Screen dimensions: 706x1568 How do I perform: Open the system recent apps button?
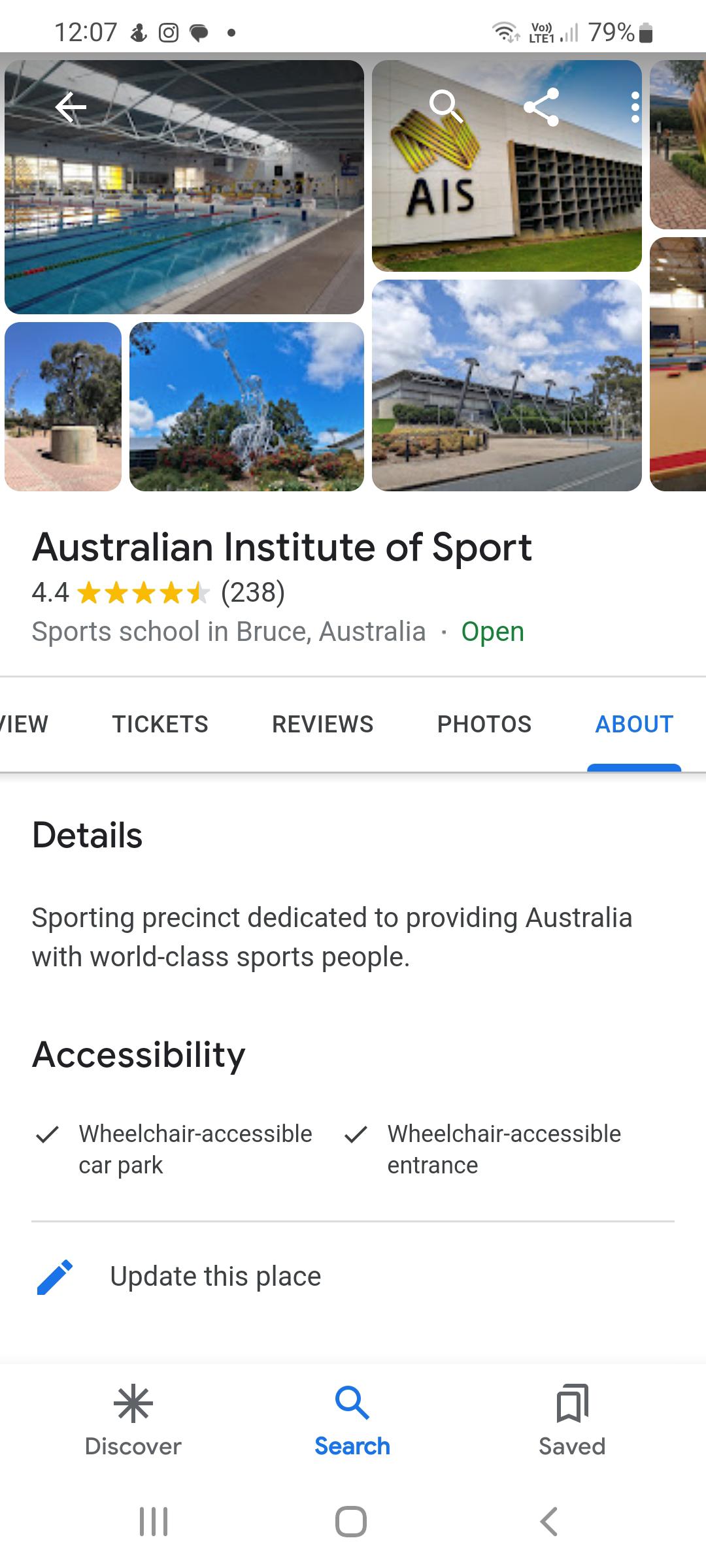(x=154, y=1521)
